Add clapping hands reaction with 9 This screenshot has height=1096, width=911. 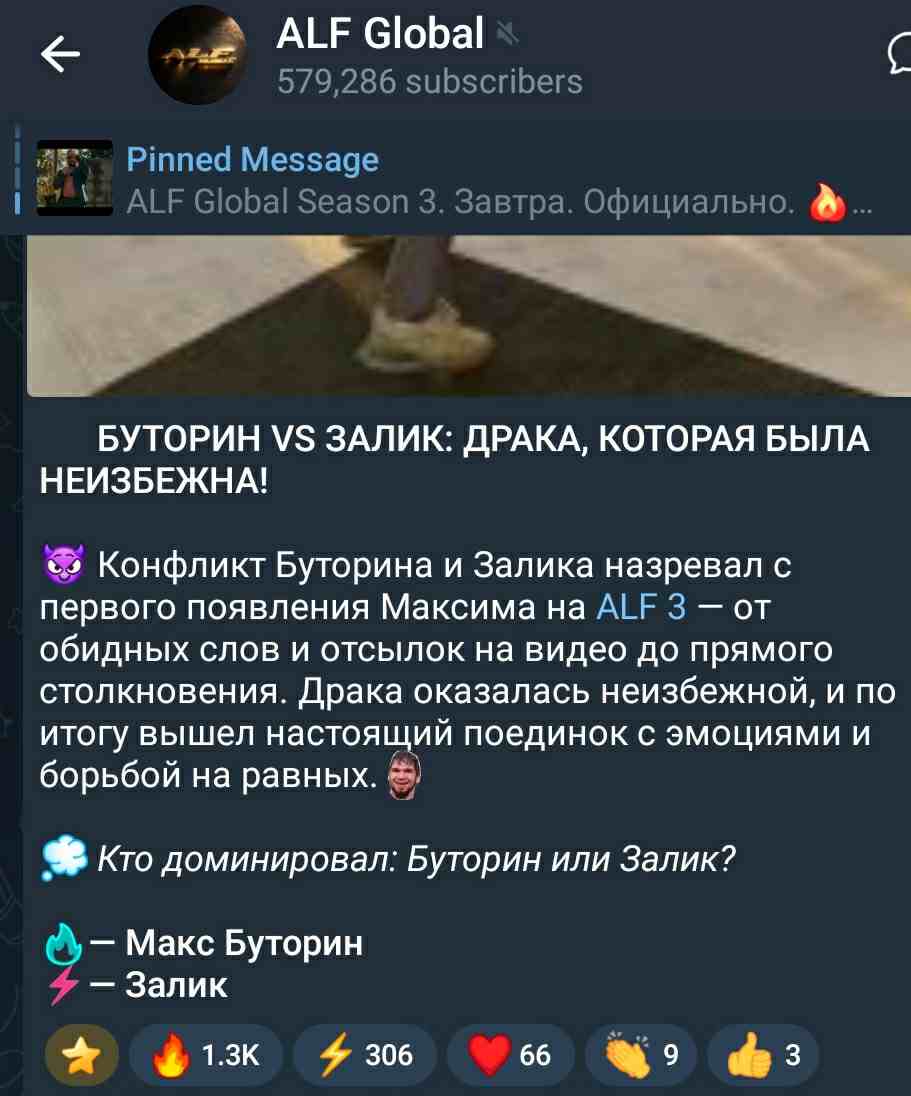point(640,1055)
